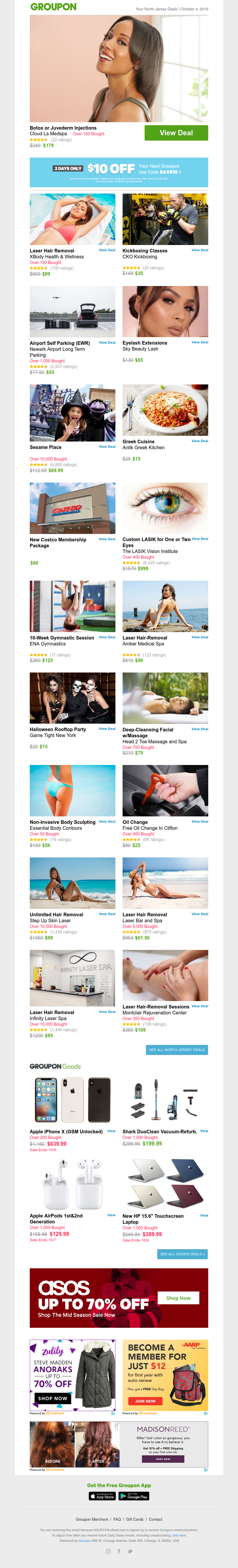View deal for Custom LASIK
238x1568 pixels.
tap(200, 539)
